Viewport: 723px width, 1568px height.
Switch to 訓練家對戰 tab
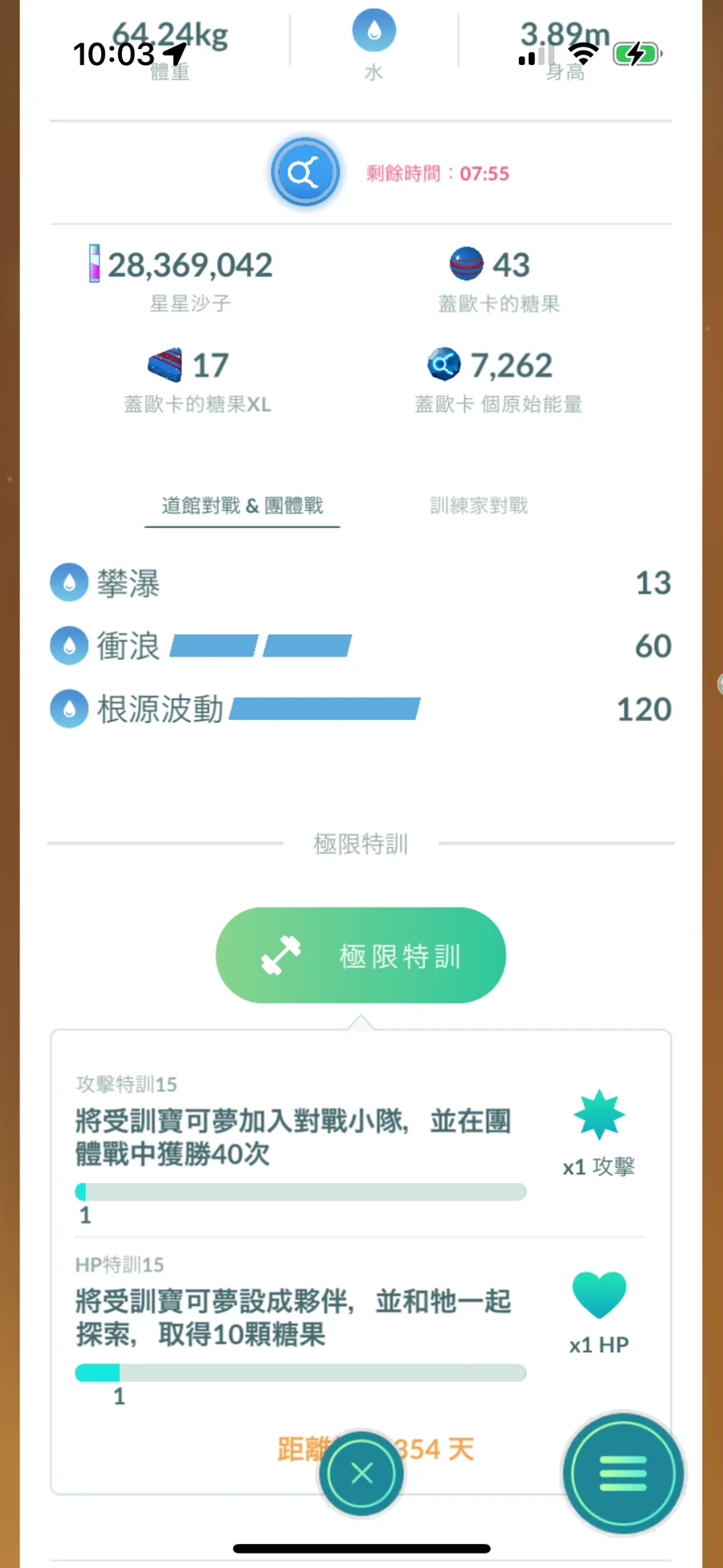pos(479,506)
